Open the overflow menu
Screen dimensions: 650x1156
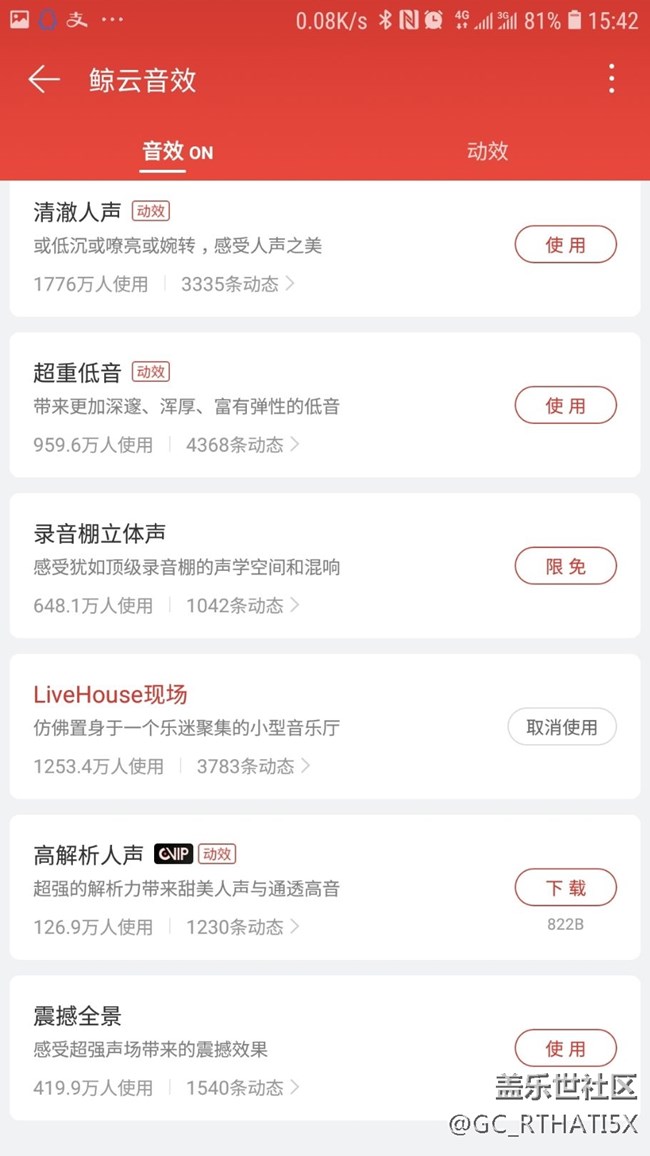(611, 80)
